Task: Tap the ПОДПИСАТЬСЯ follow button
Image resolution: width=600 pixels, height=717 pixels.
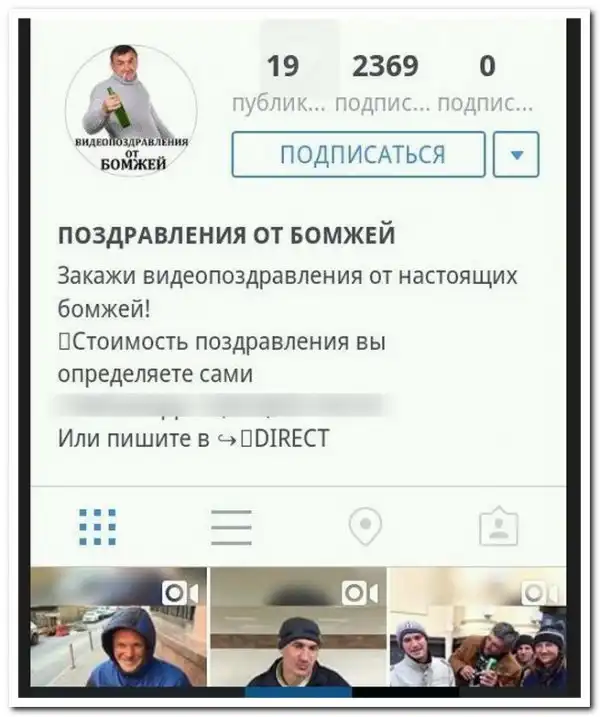Action: pos(358,155)
